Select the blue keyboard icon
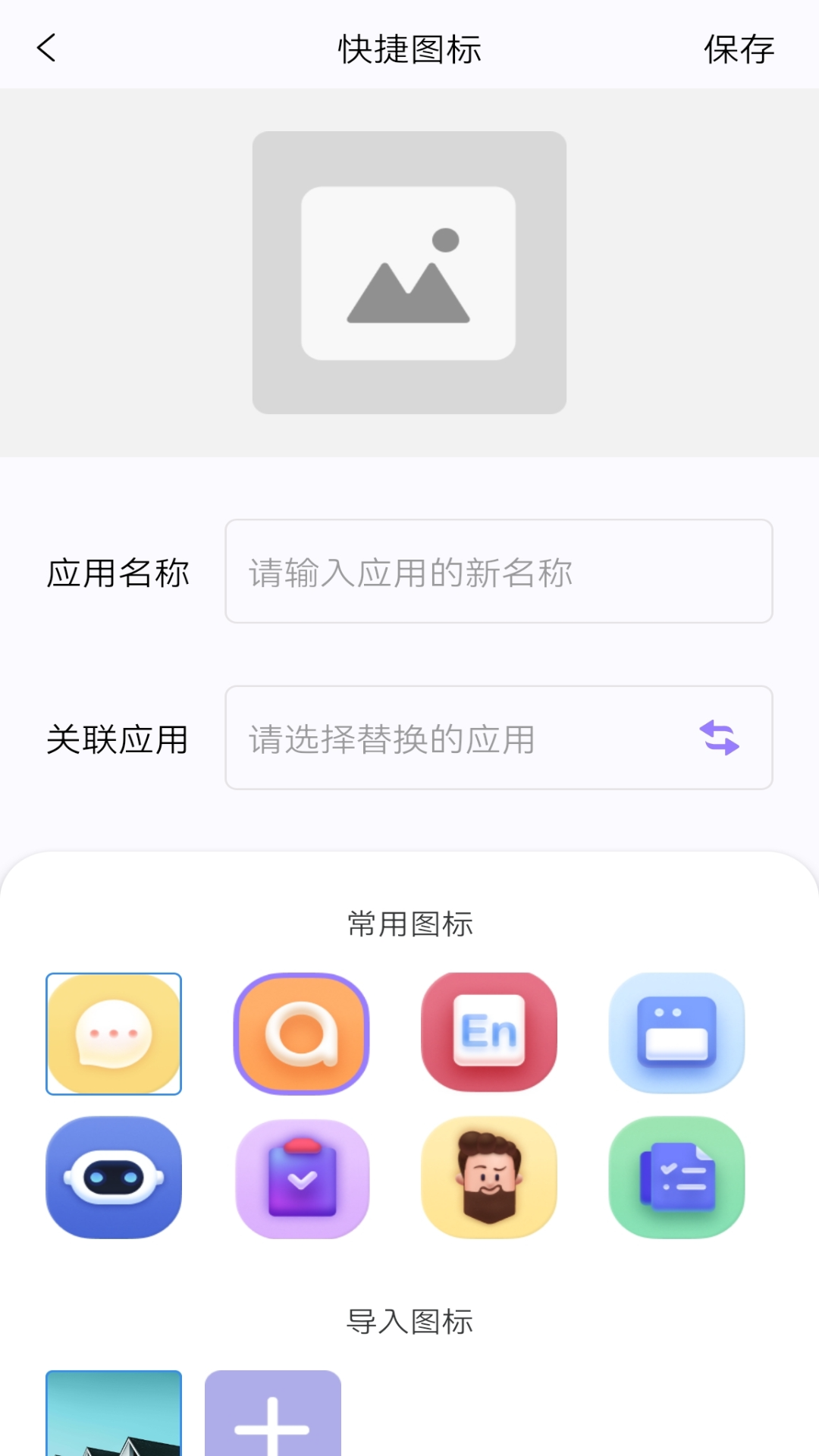The image size is (819, 1456). coord(677,1033)
